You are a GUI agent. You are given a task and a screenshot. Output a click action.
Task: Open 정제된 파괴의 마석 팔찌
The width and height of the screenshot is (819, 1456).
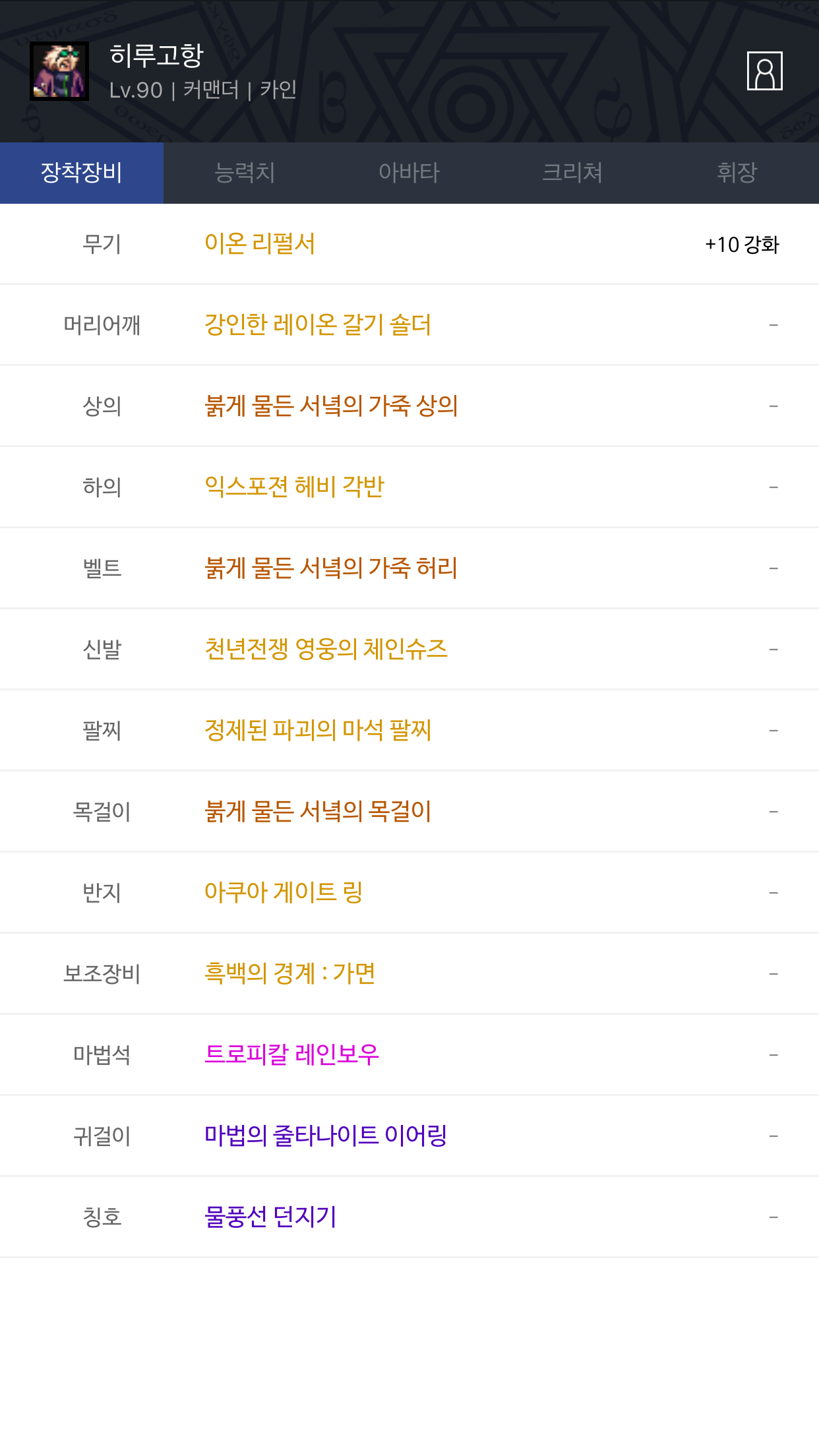317,730
